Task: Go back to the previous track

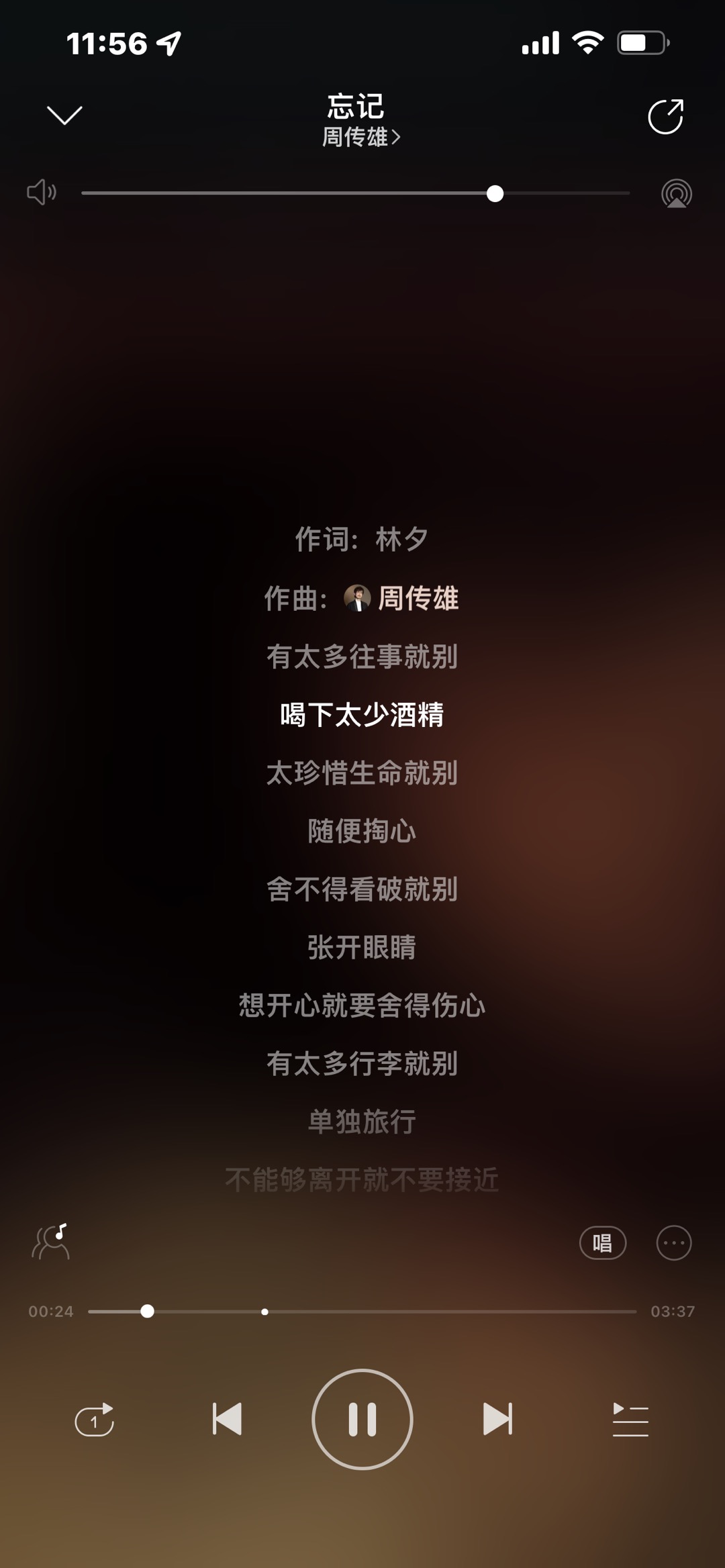Action: [227, 1419]
